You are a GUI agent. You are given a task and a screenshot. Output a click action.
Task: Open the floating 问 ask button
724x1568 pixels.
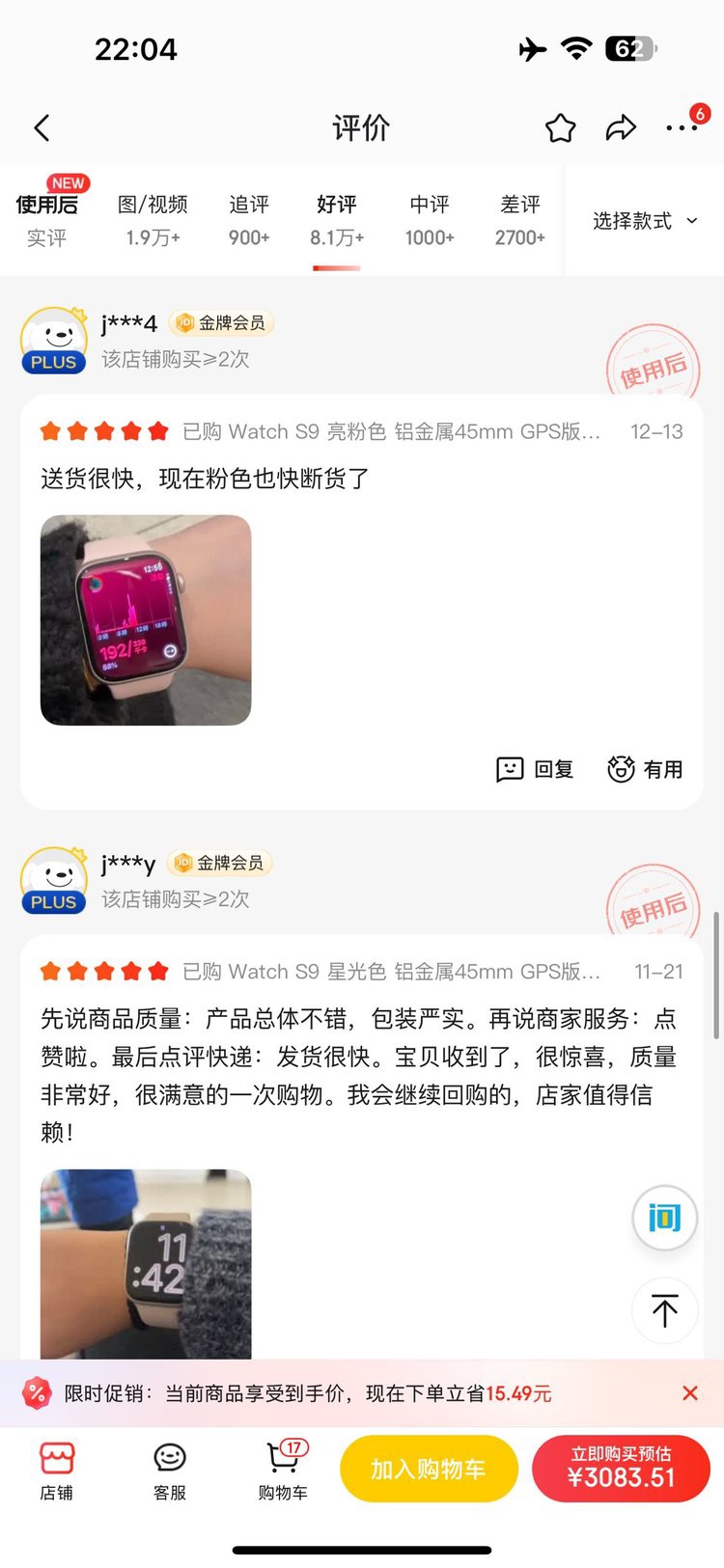(664, 1218)
